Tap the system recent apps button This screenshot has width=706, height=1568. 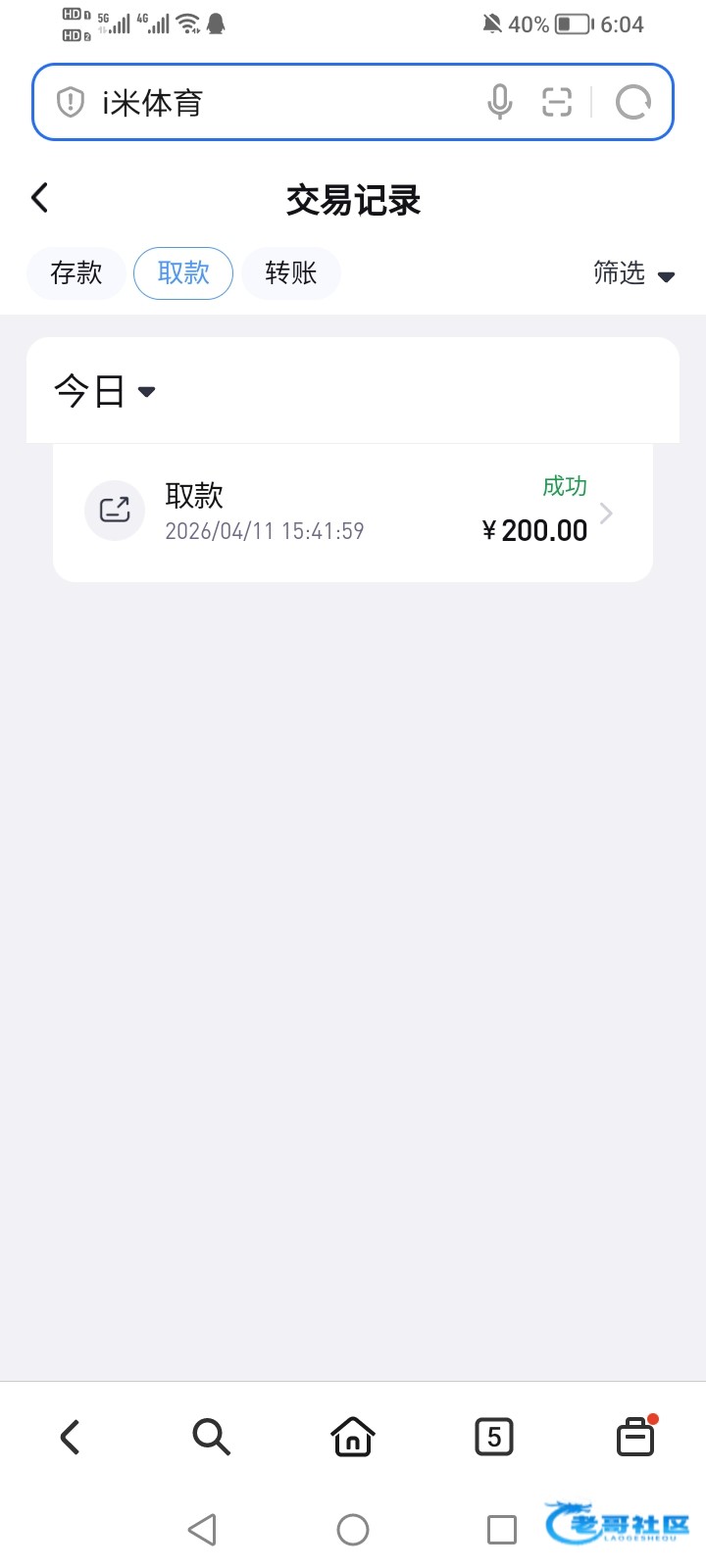(501, 1530)
